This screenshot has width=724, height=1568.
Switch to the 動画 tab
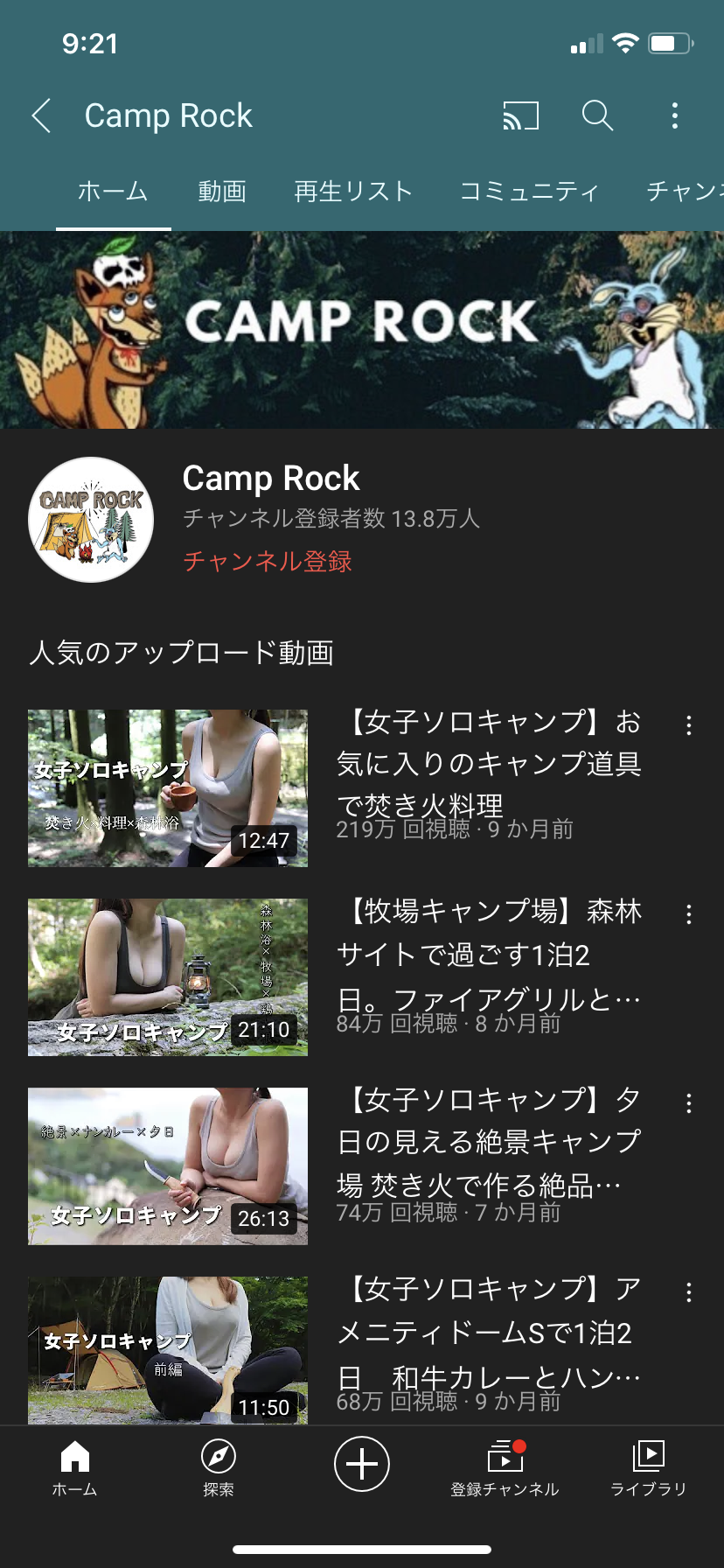pyautogui.click(x=221, y=192)
